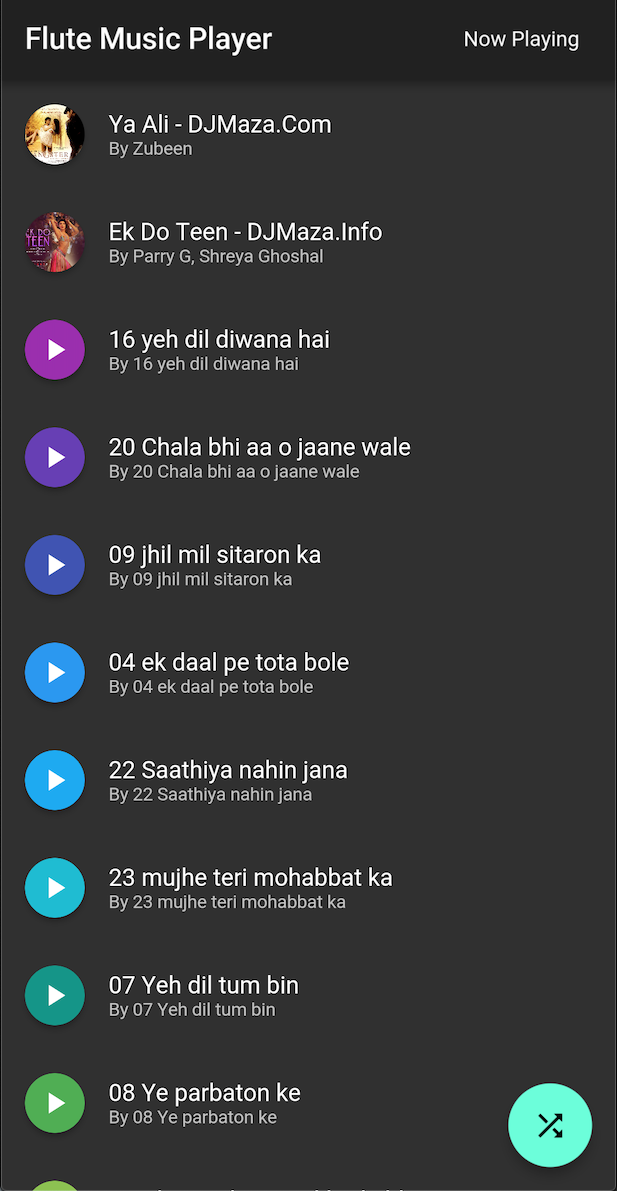Shuffle songs with the floating button

point(550,1125)
